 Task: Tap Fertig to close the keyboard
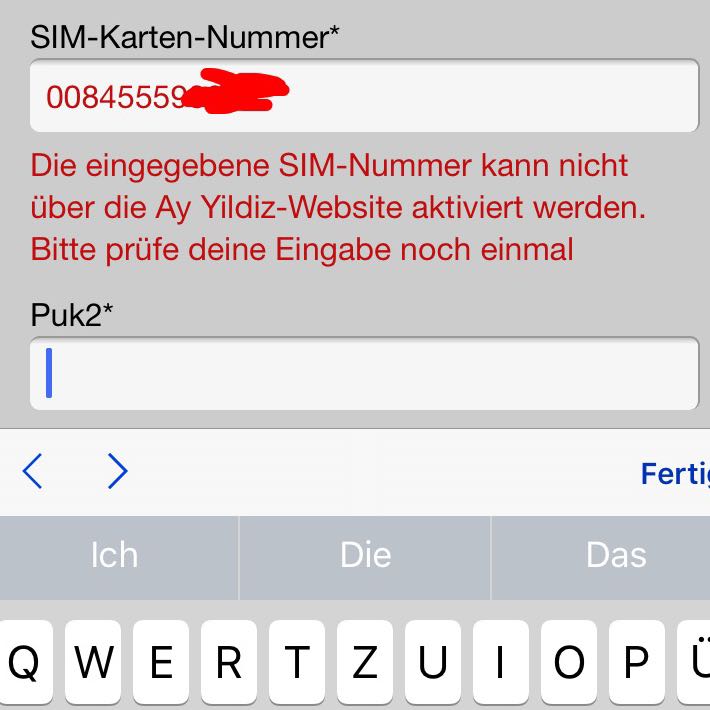tap(674, 473)
